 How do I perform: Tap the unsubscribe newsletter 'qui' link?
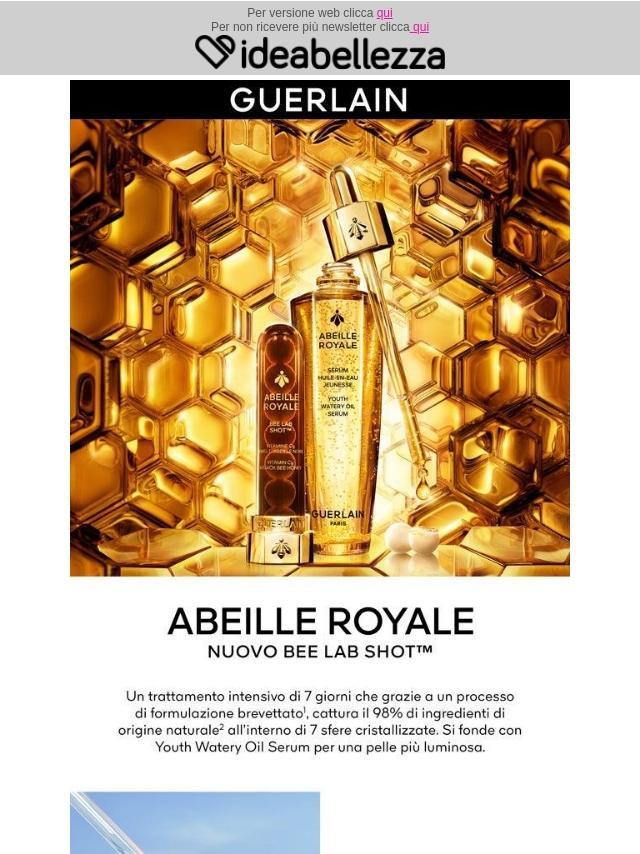420,27
